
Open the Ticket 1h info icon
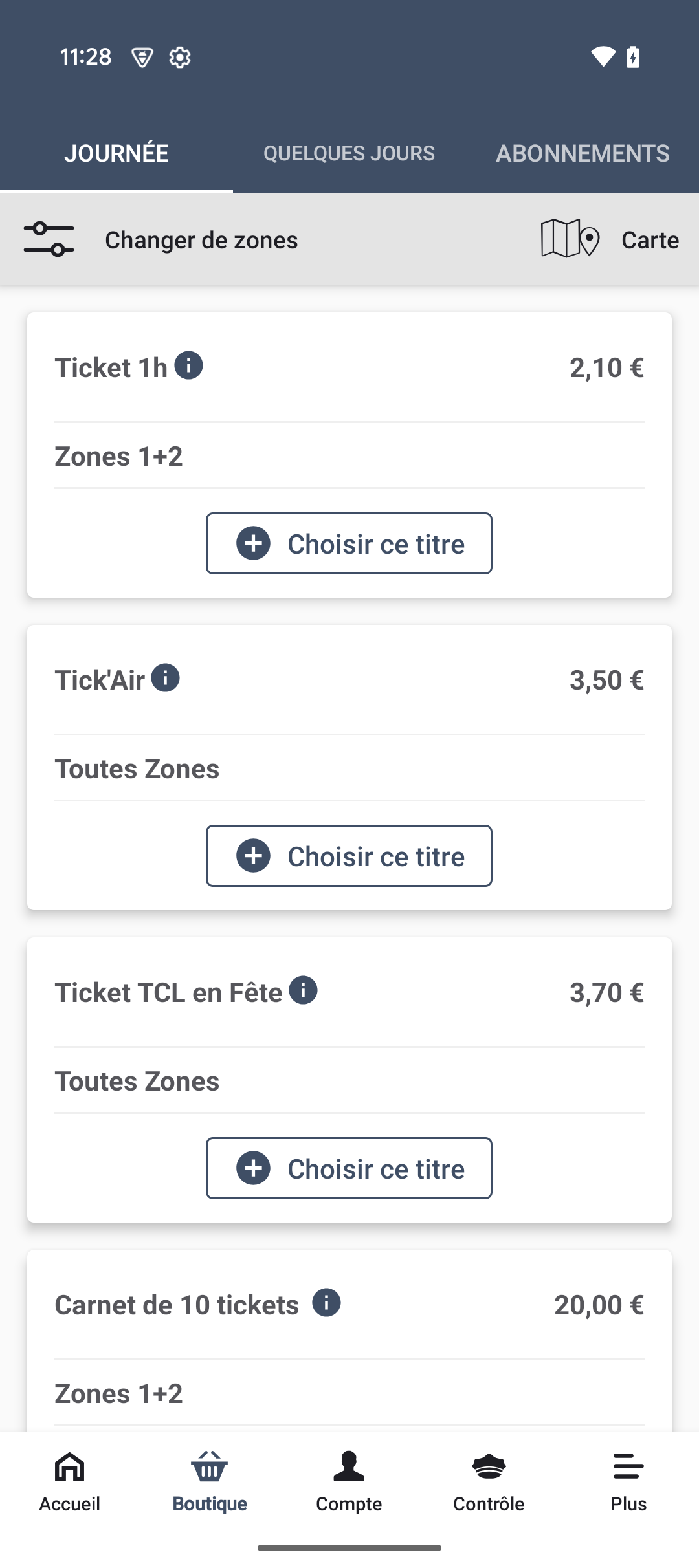click(188, 365)
